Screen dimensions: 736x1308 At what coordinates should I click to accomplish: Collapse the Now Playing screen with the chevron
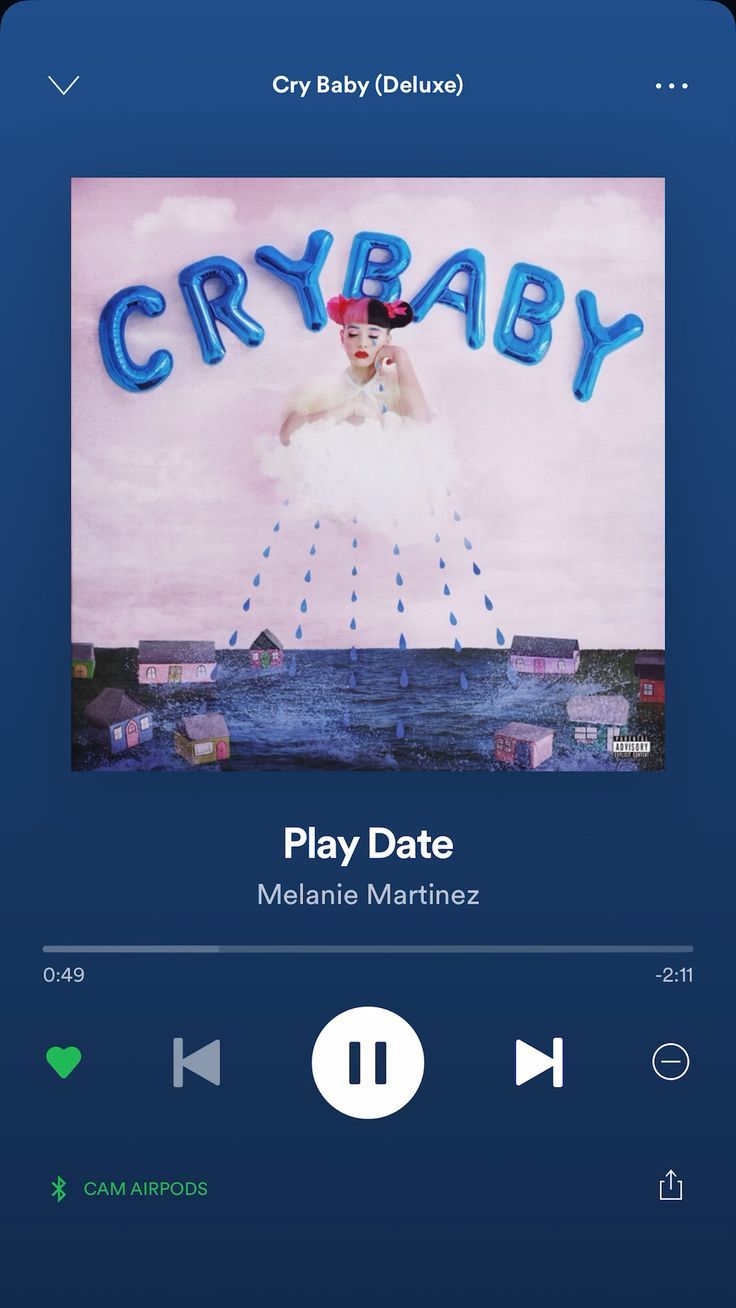pyautogui.click(x=64, y=85)
